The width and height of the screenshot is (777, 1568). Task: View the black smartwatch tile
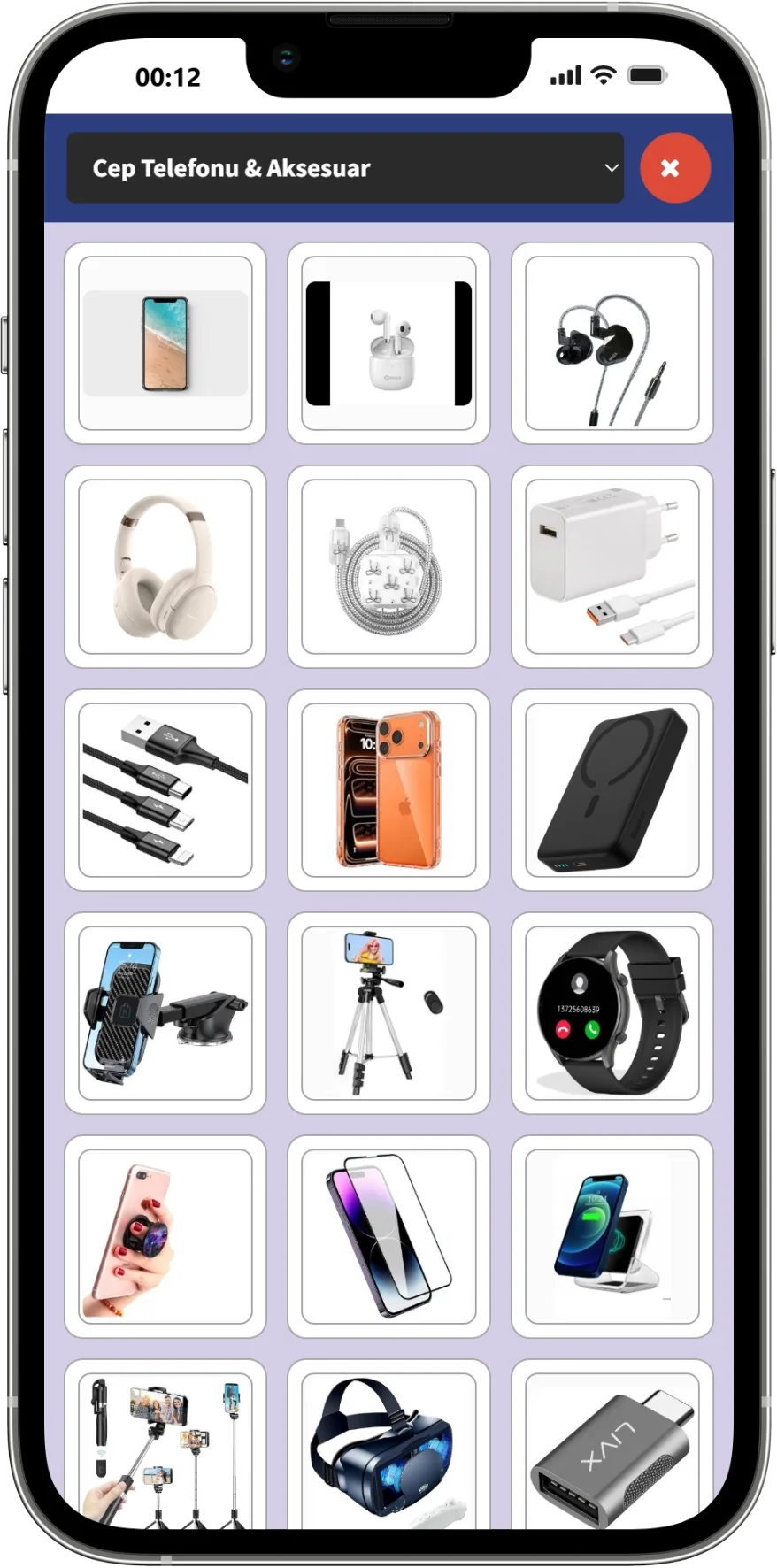612,1013
